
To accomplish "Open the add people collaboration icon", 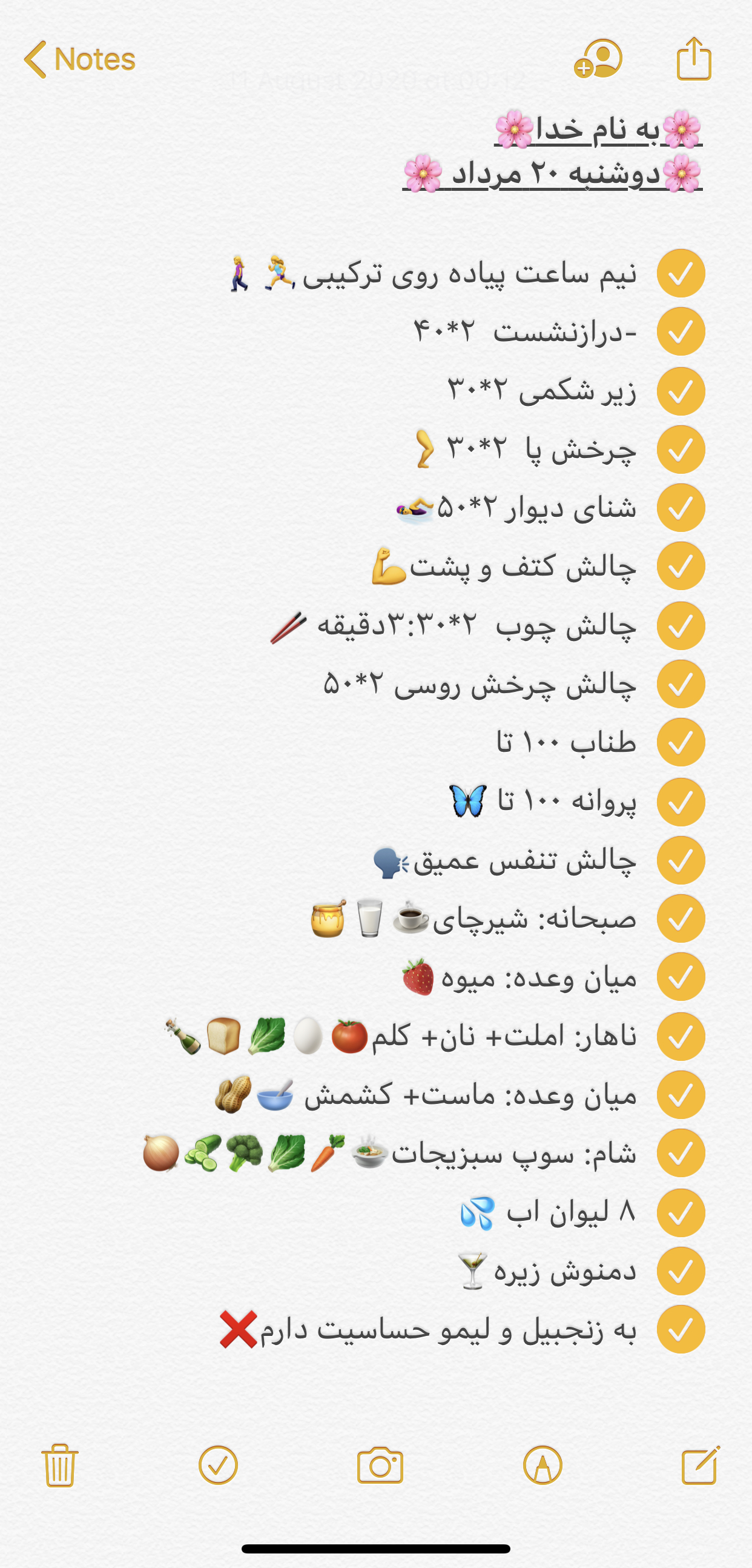I will [x=598, y=59].
